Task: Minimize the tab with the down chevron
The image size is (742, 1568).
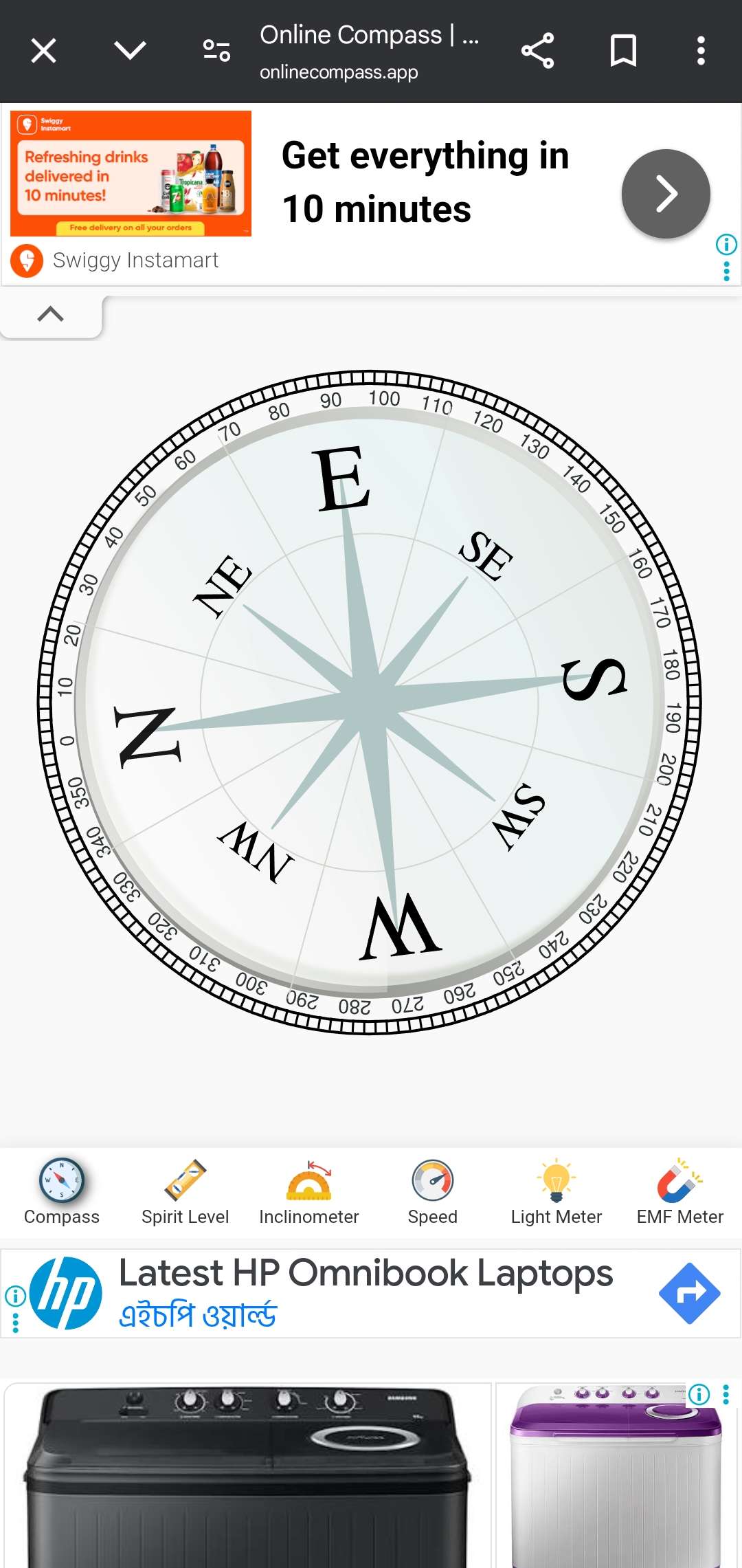Action: coord(130,50)
